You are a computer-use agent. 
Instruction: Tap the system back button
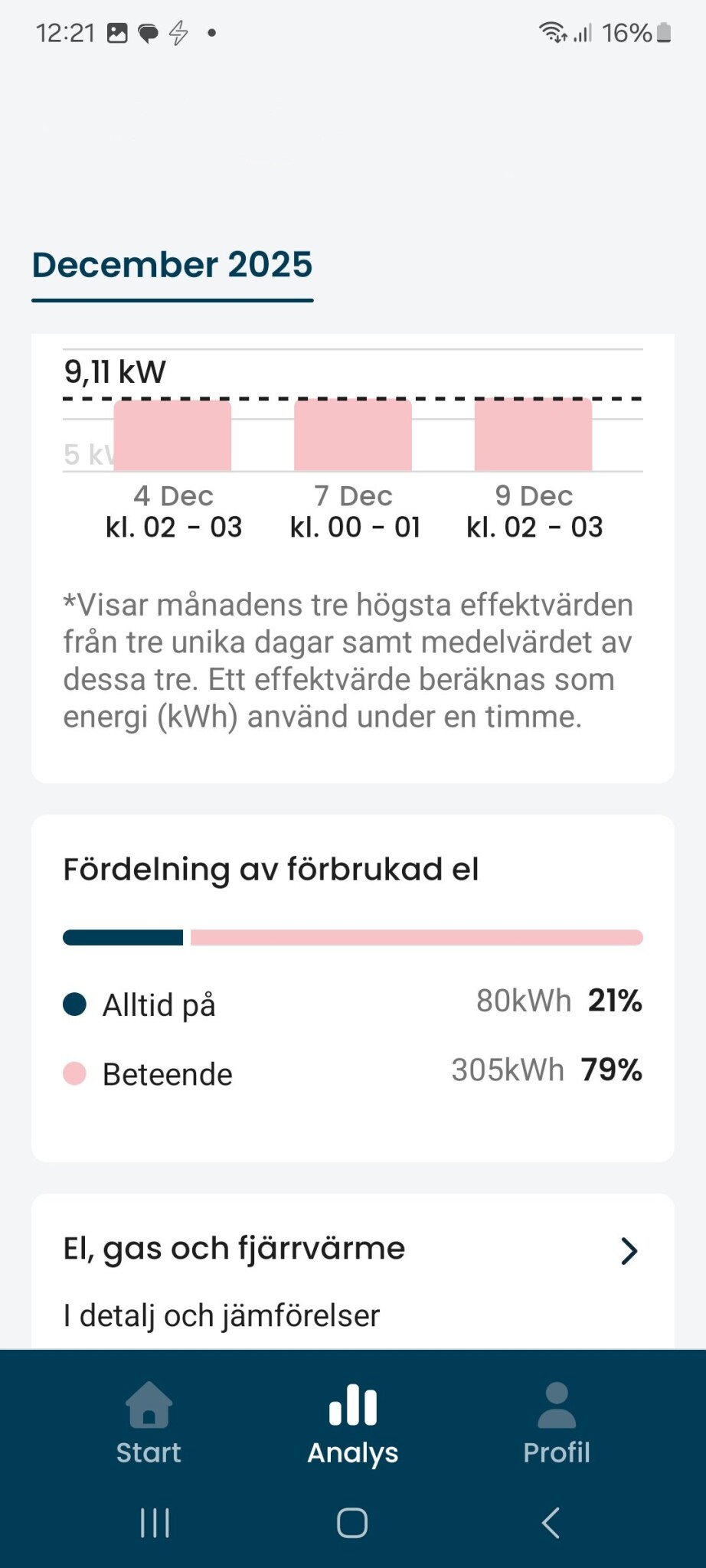551,1523
